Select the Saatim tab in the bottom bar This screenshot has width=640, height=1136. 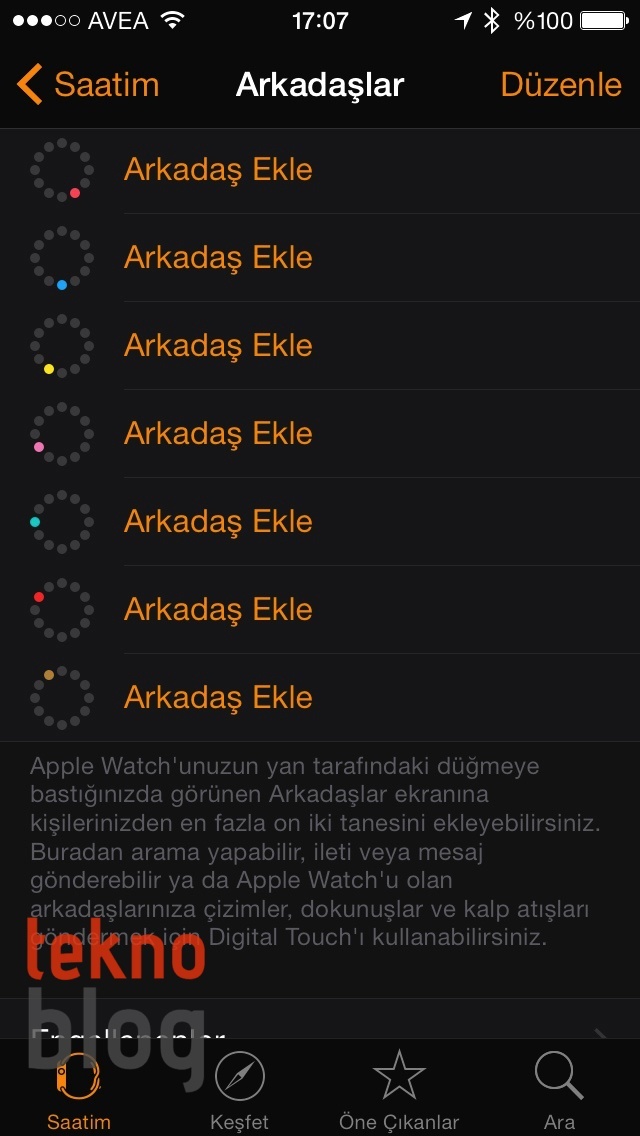[79, 1090]
